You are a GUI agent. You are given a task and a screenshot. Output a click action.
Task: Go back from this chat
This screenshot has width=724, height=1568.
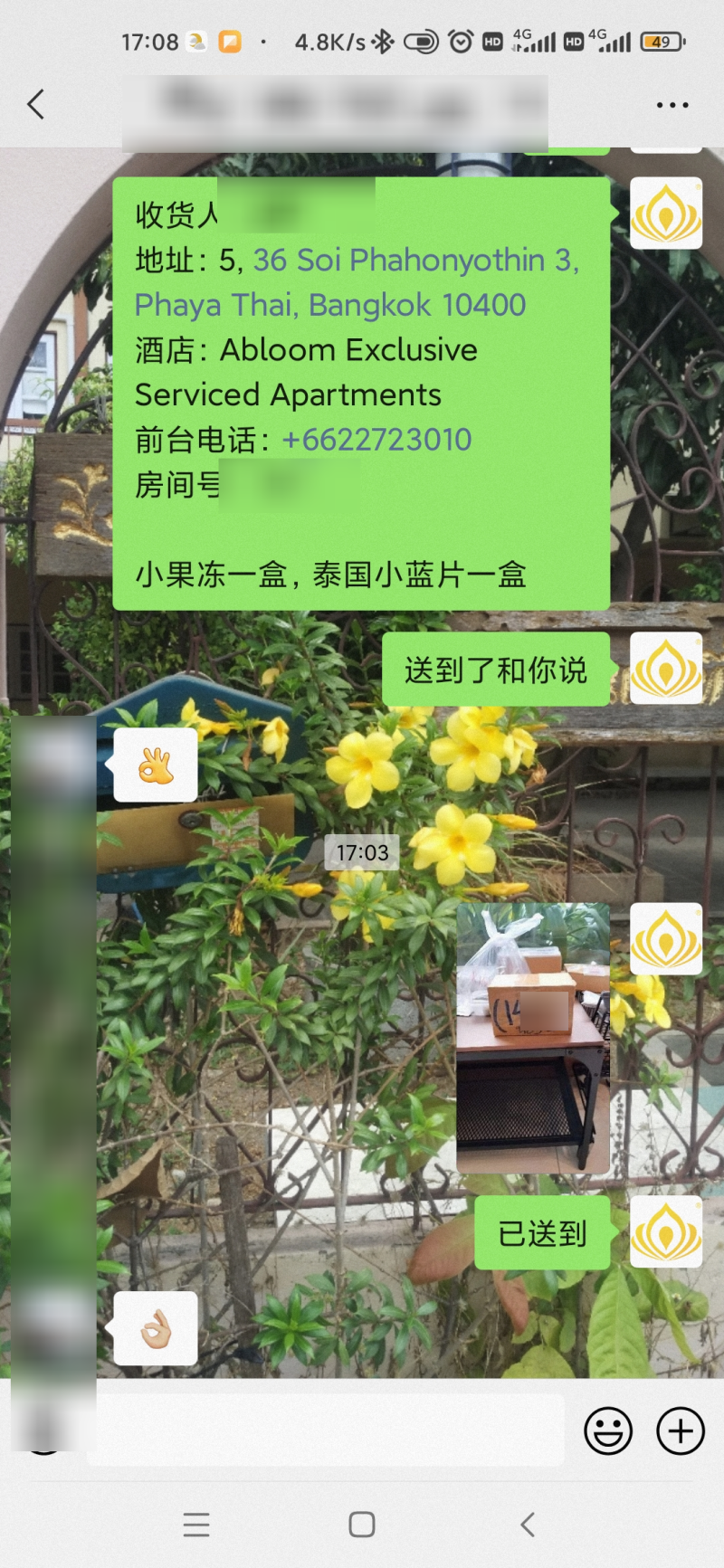tap(36, 105)
